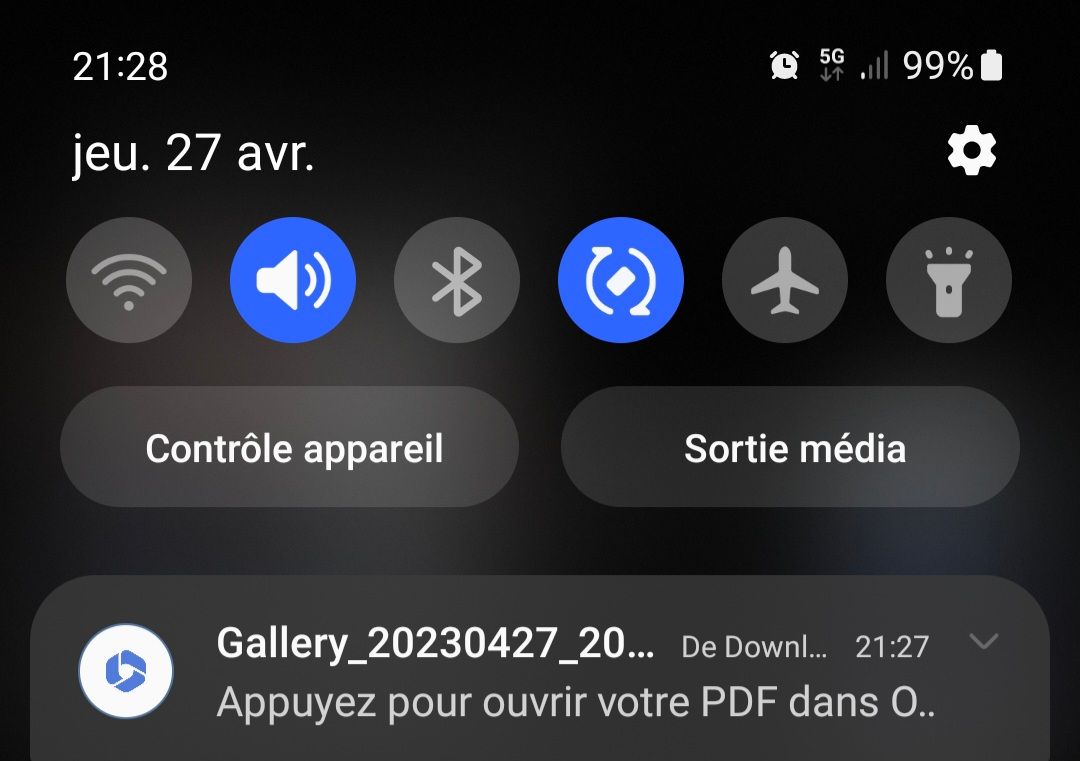Disable auto-rotate
Viewport: 1080px width, 761px height.
click(621, 280)
